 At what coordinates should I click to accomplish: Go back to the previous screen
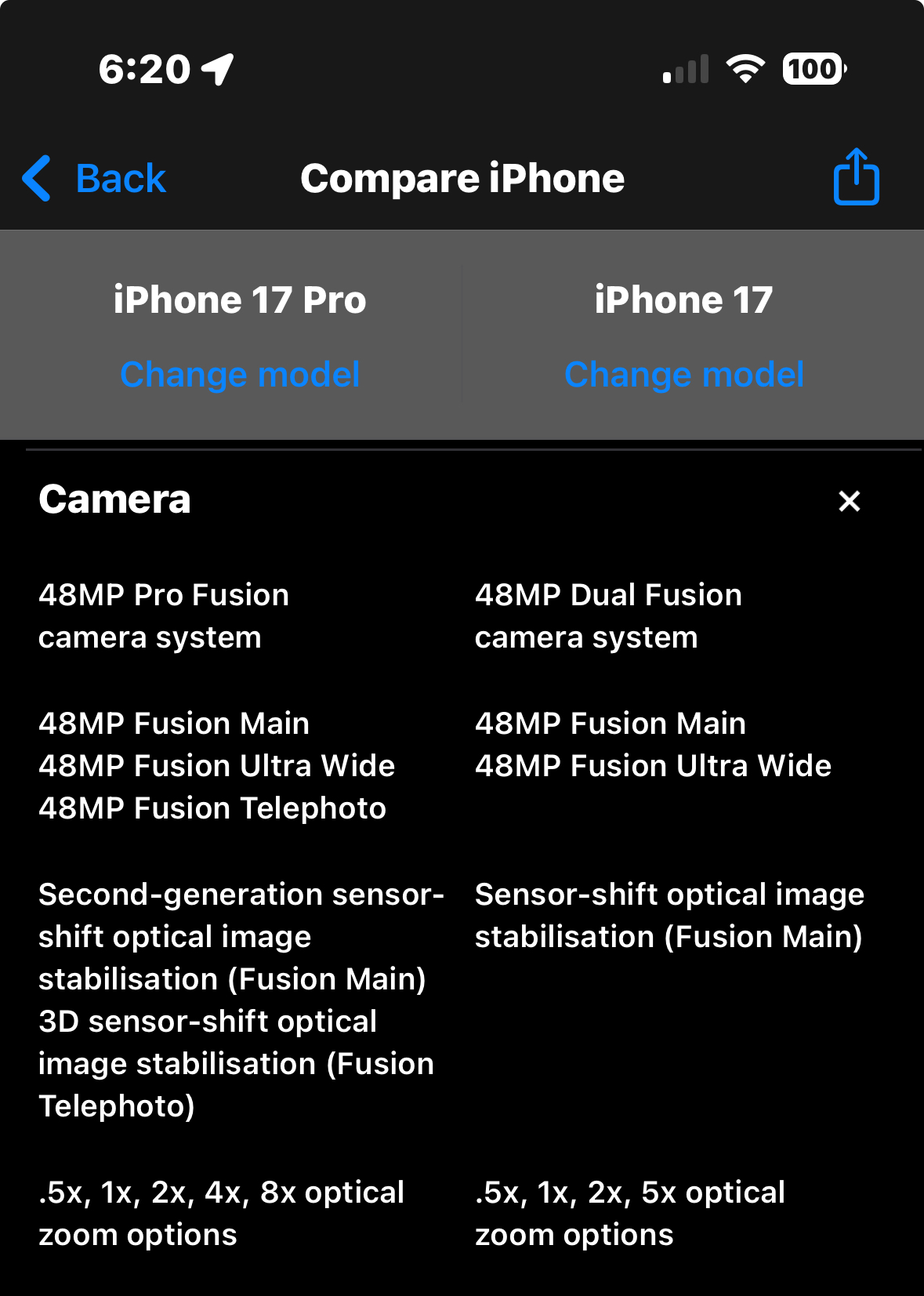point(95,179)
